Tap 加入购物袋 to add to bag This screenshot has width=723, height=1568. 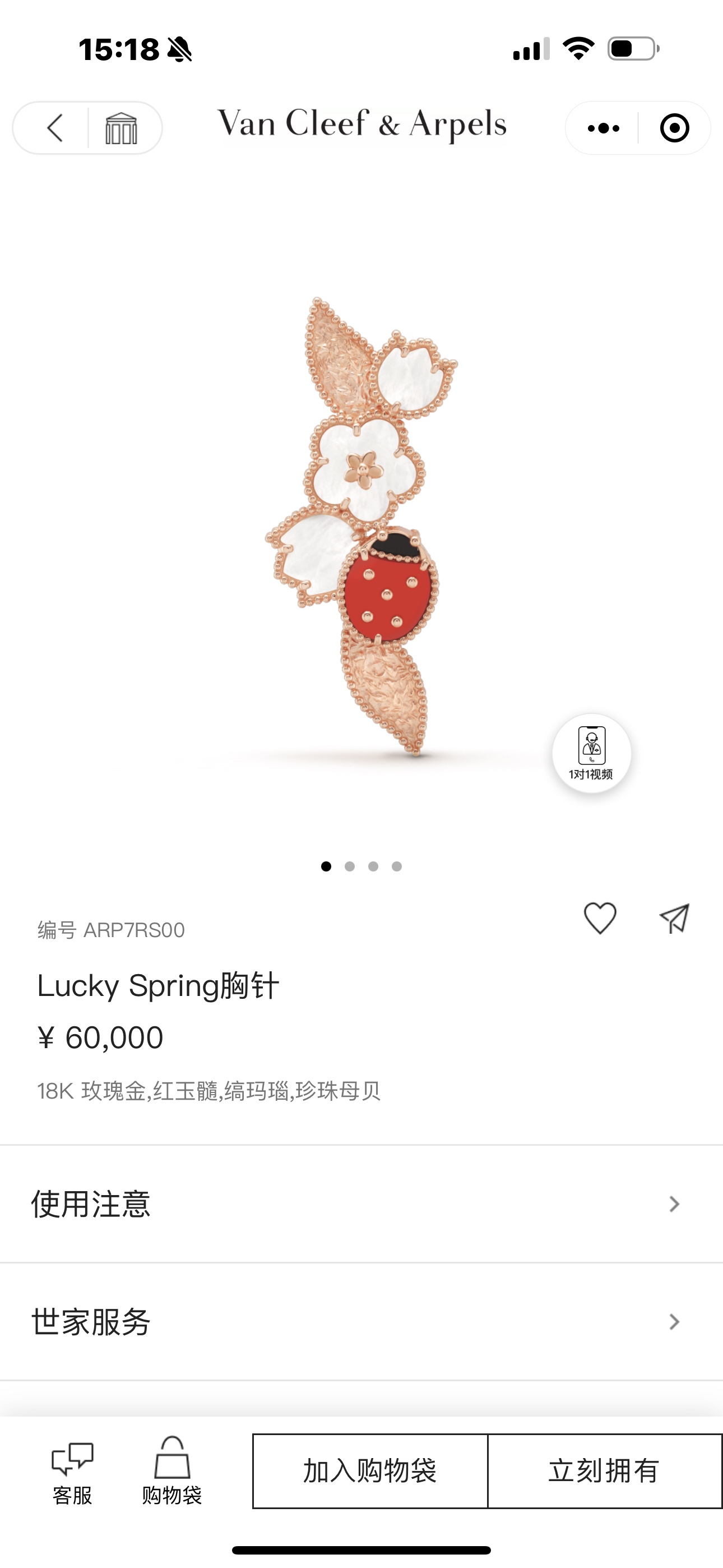pyautogui.click(x=370, y=1471)
